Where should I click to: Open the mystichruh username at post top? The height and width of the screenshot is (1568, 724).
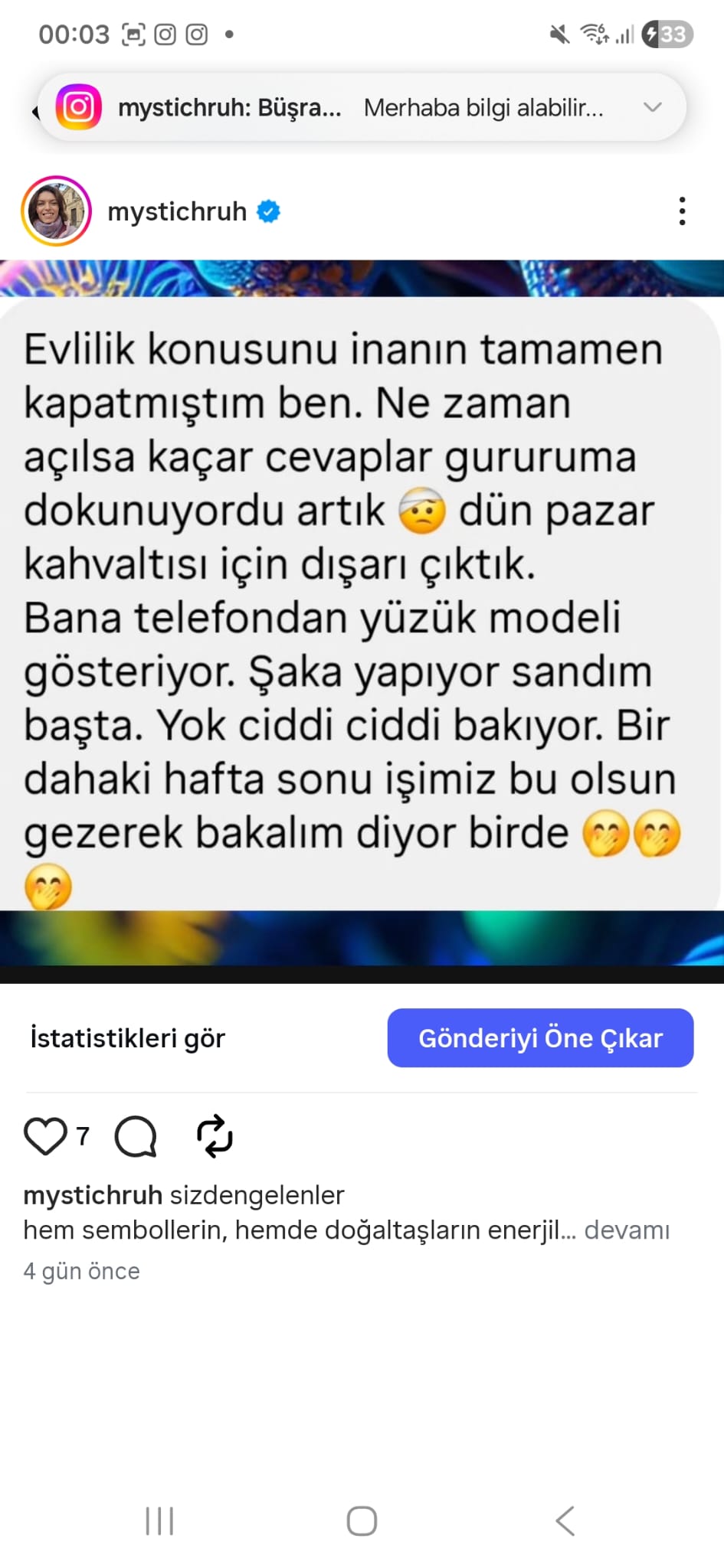pos(177,211)
